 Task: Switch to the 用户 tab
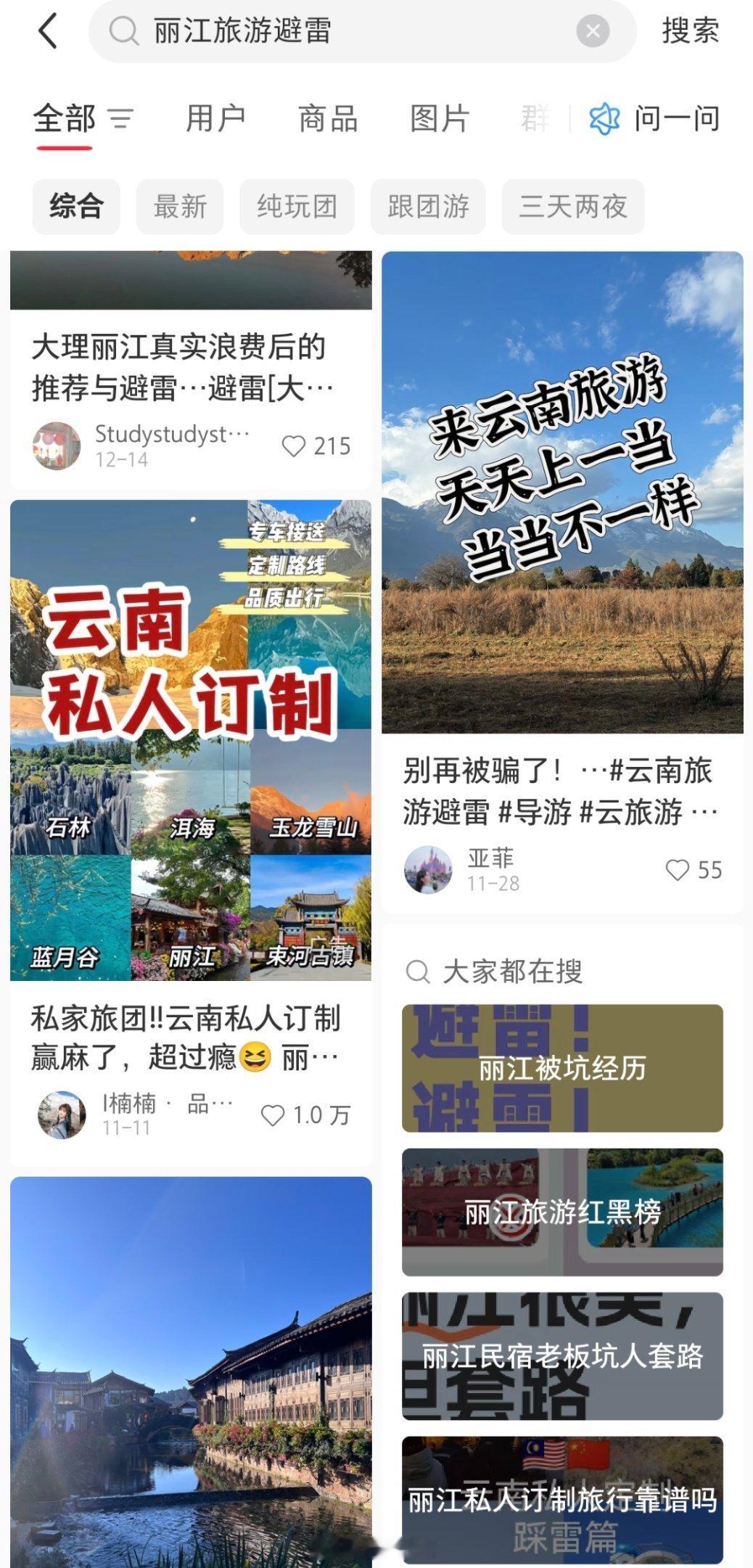(x=215, y=120)
